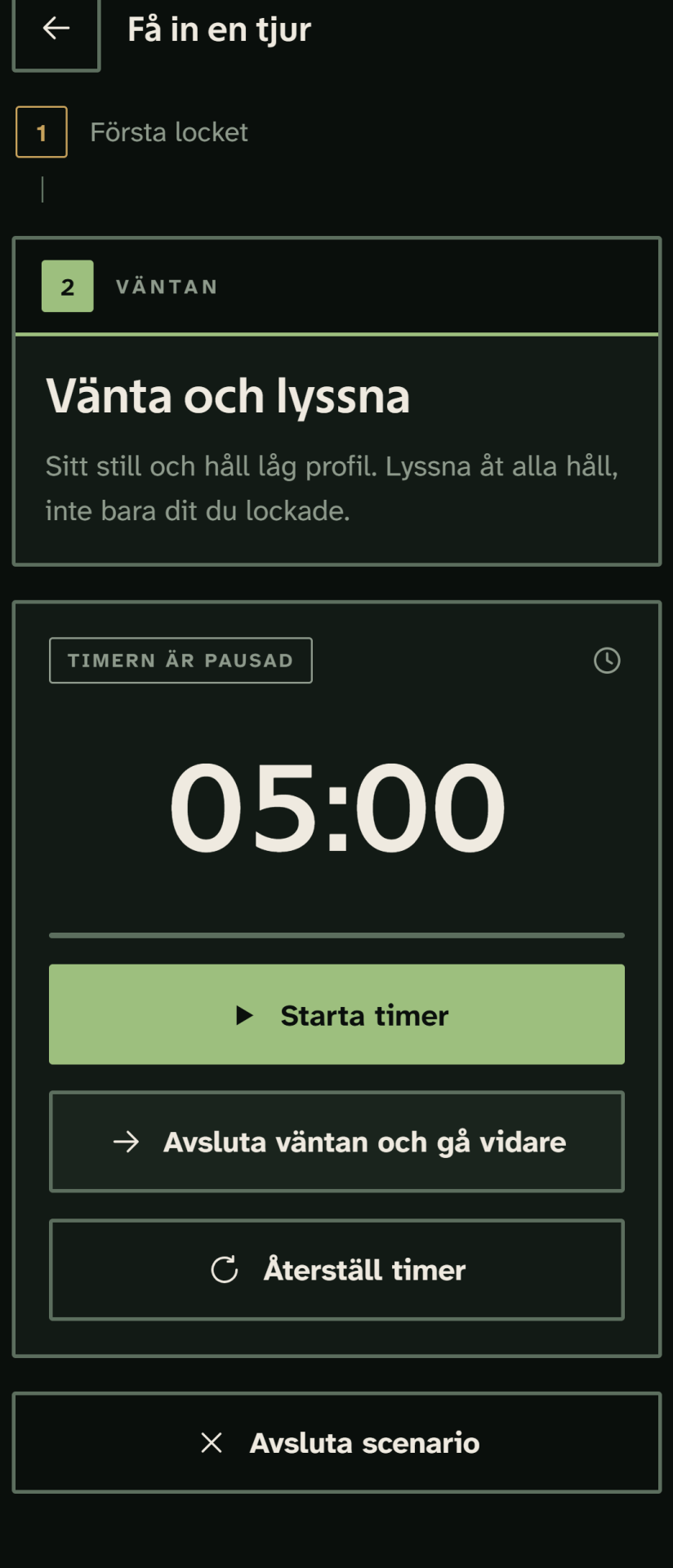End the scenario with Avsluta scenario
This screenshot has width=673, height=1568.
coord(336,1443)
